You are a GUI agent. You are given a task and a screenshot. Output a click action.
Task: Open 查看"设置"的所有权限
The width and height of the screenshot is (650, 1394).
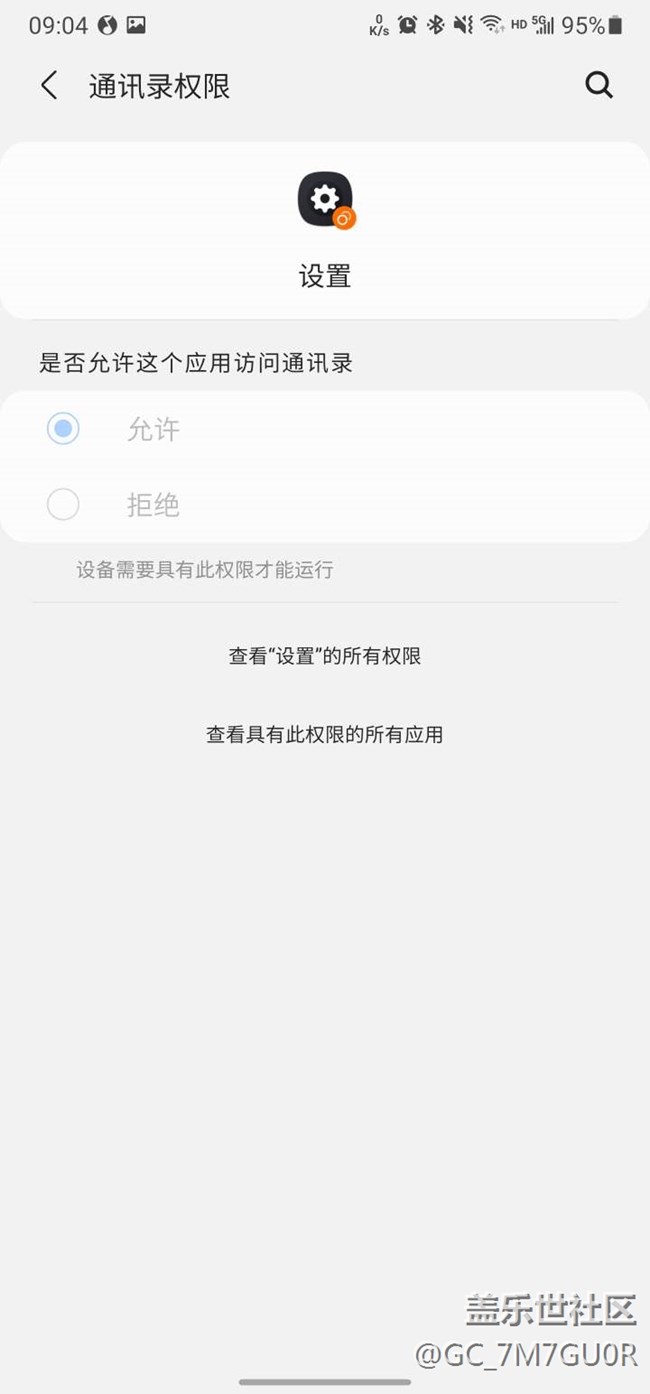[x=325, y=656]
